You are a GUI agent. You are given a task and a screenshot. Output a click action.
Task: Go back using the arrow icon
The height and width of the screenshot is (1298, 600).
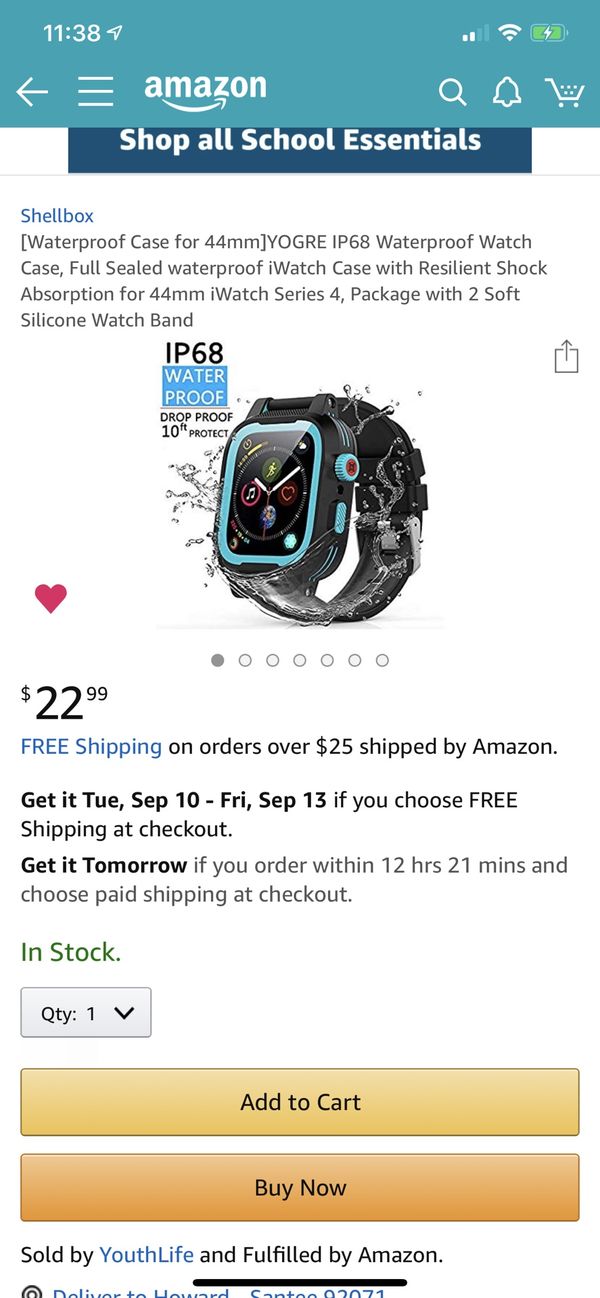tap(32, 92)
